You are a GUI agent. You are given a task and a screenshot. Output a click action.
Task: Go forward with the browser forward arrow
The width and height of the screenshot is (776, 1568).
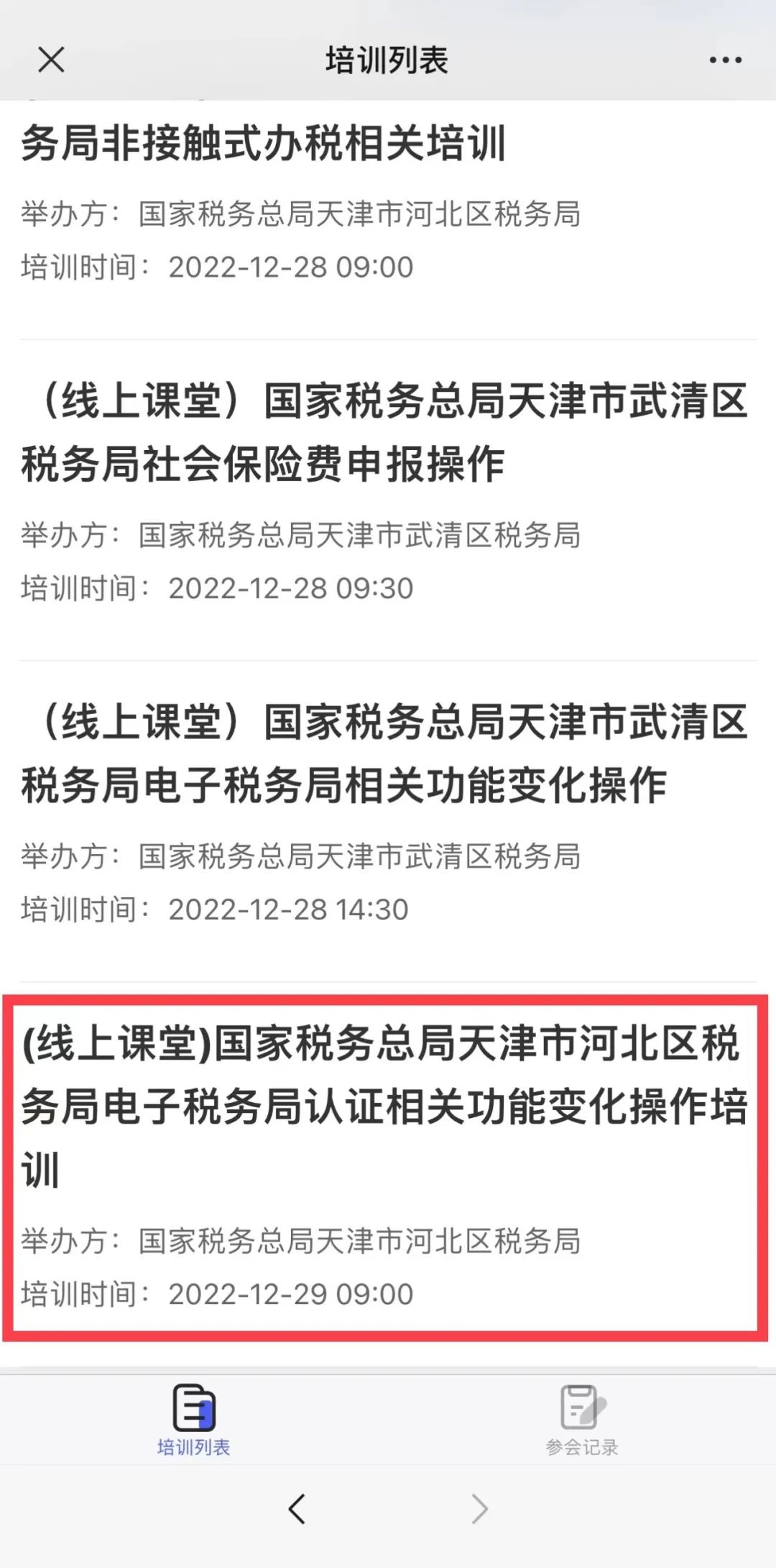click(479, 1508)
